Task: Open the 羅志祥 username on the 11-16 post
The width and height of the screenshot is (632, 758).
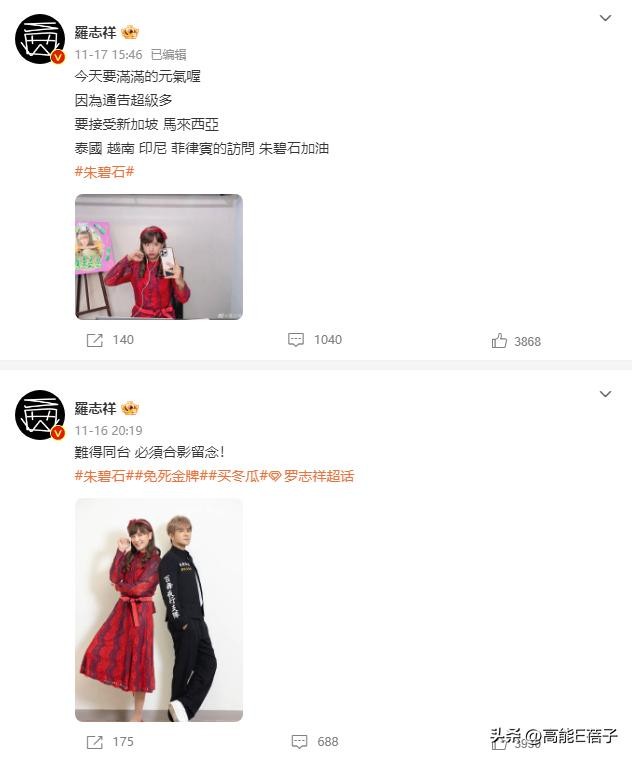Action: pos(96,408)
